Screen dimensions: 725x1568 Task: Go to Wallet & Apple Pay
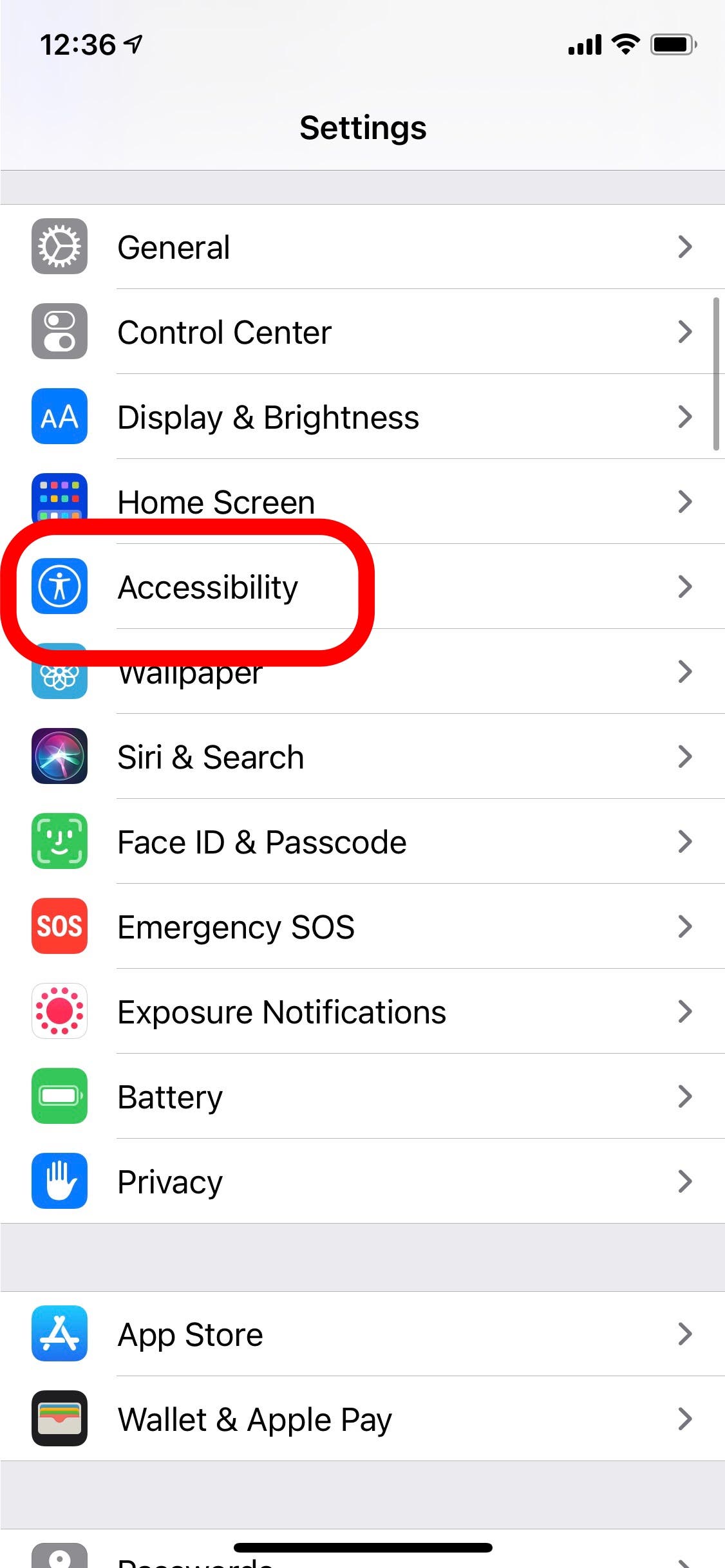click(362, 1419)
